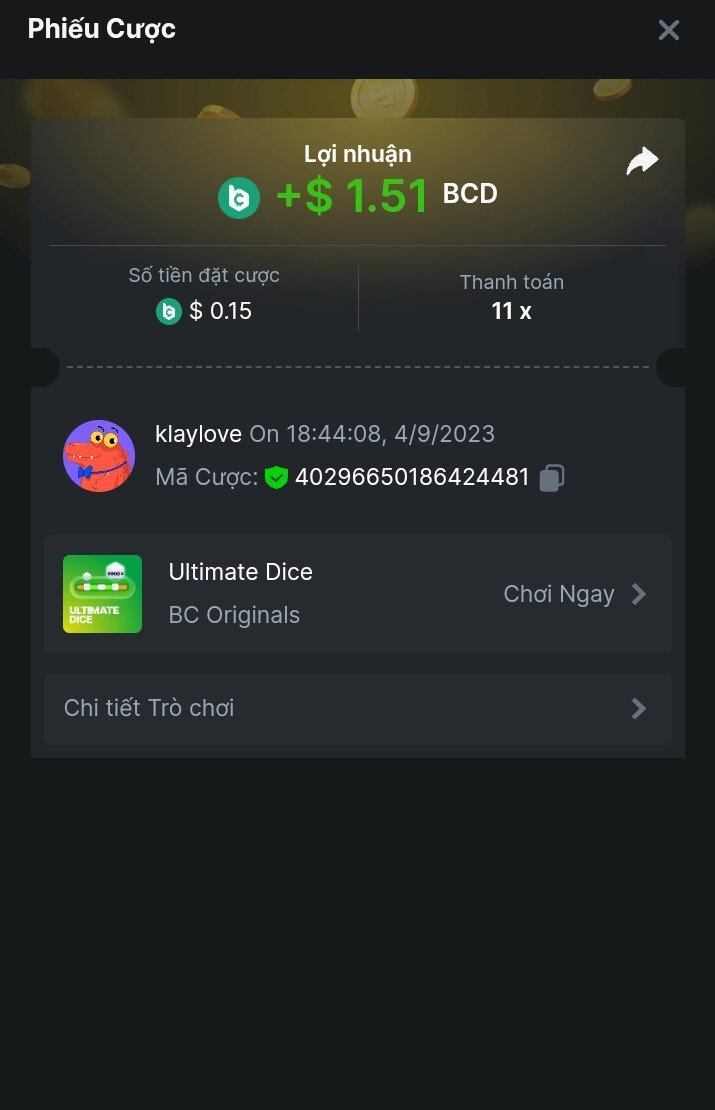Close the Phiếu Cược bet slip
Image resolution: width=715 pixels, height=1110 pixels.
[668, 30]
